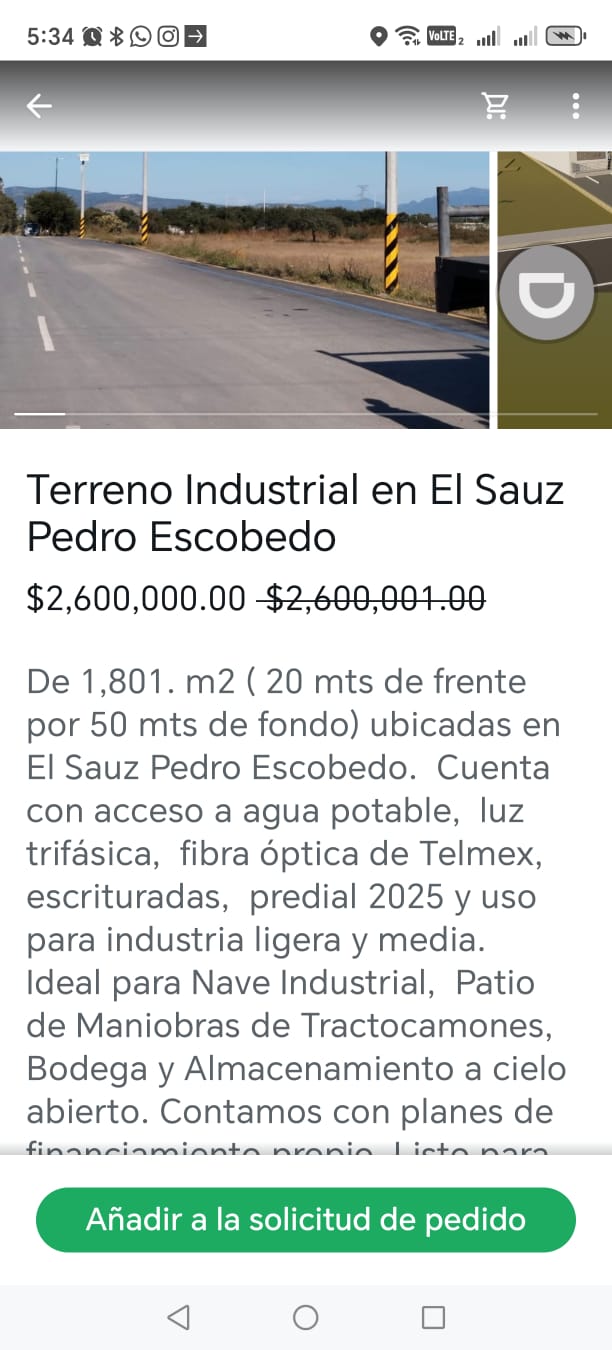612x1350 pixels.
Task: Go back using the top arrow
Action: tap(39, 106)
